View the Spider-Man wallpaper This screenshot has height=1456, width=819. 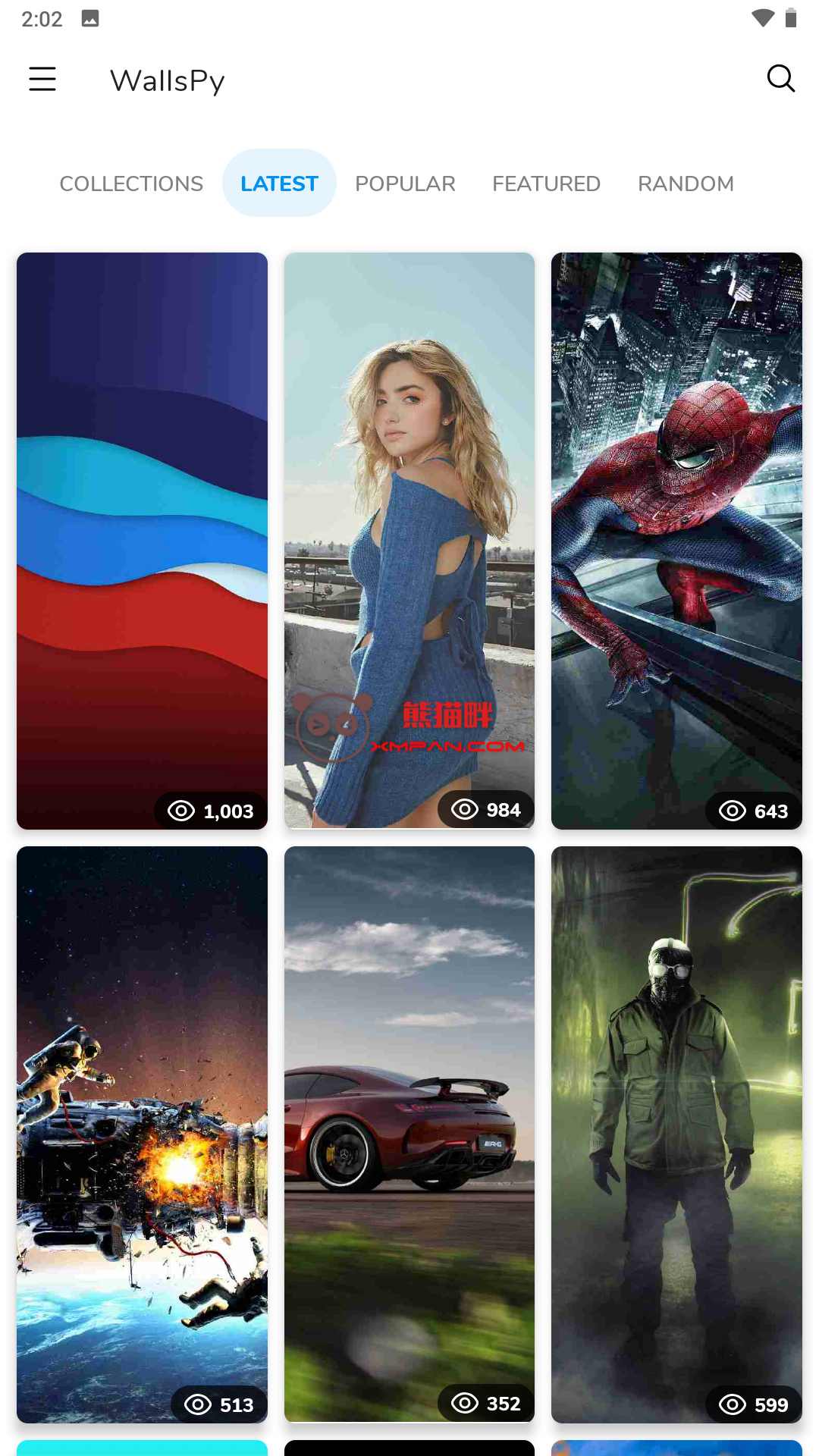point(676,540)
